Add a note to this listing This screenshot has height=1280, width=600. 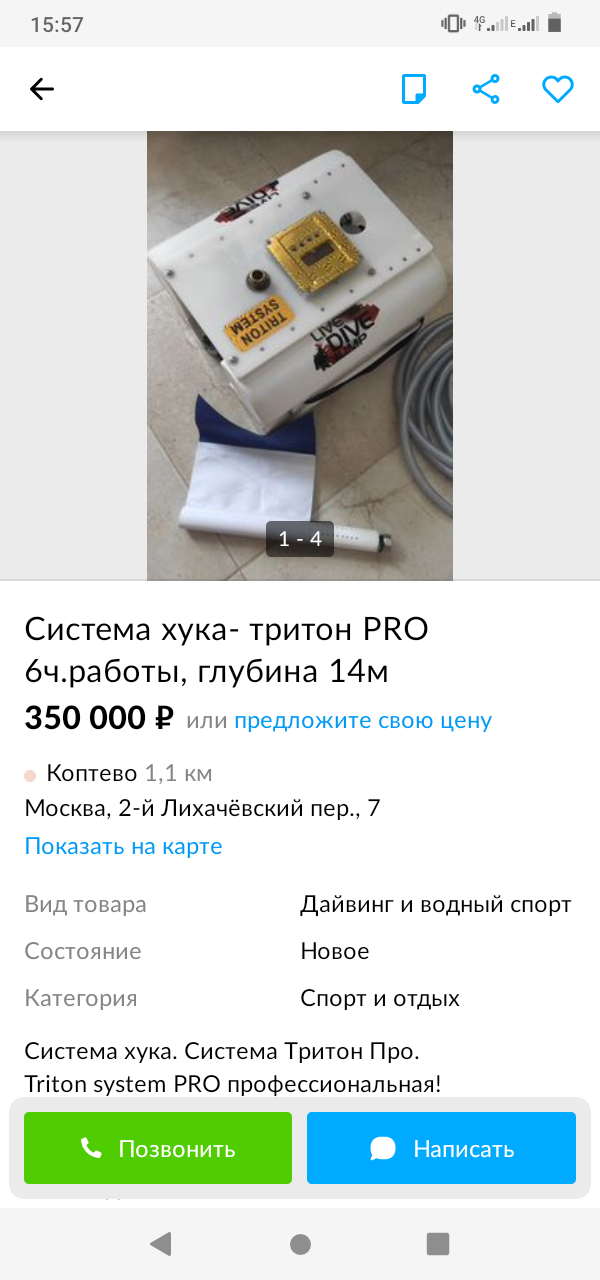(414, 89)
